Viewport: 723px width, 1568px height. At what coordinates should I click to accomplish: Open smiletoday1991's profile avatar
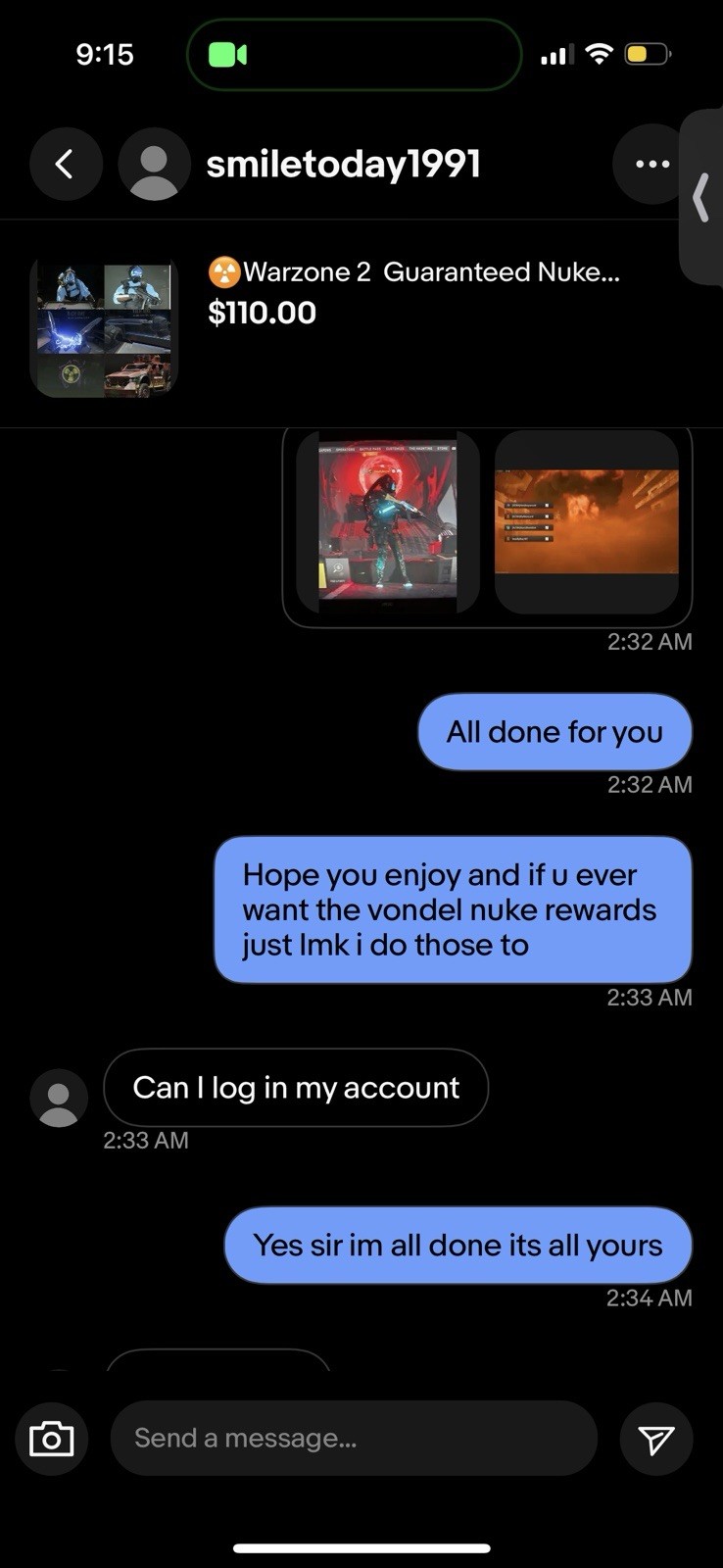click(155, 164)
